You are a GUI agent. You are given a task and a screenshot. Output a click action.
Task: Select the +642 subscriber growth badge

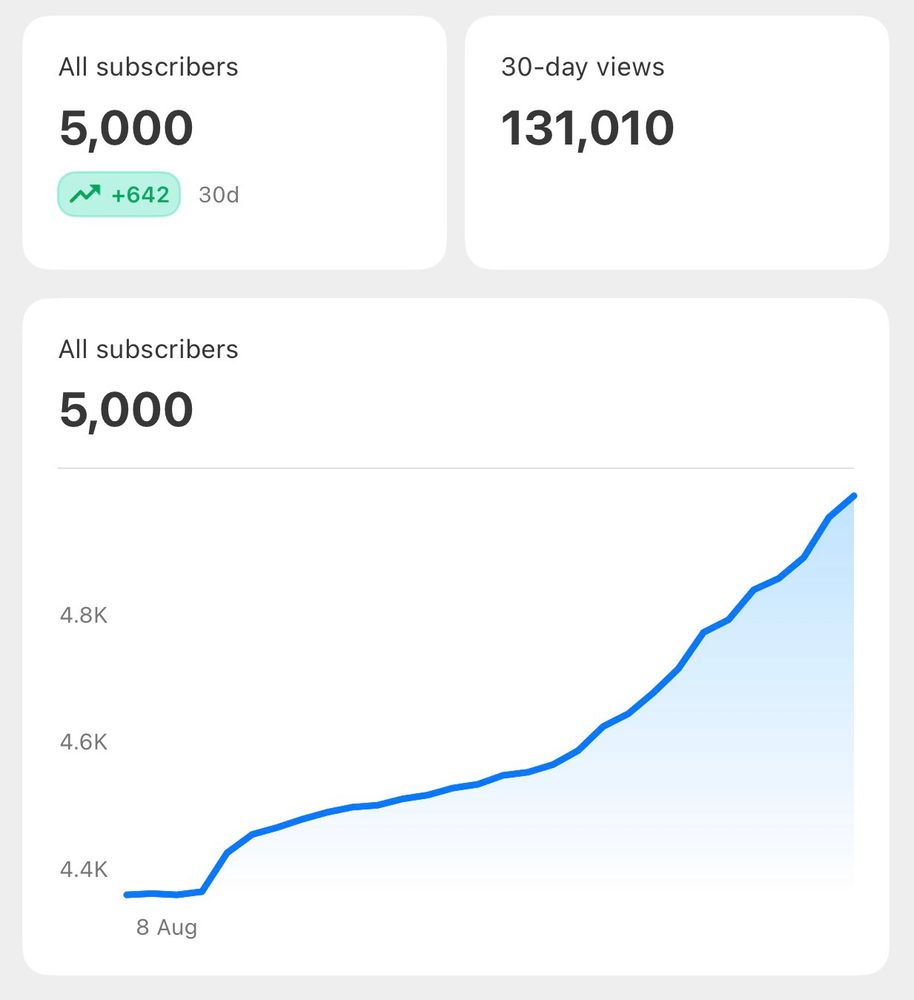(x=118, y=193)
